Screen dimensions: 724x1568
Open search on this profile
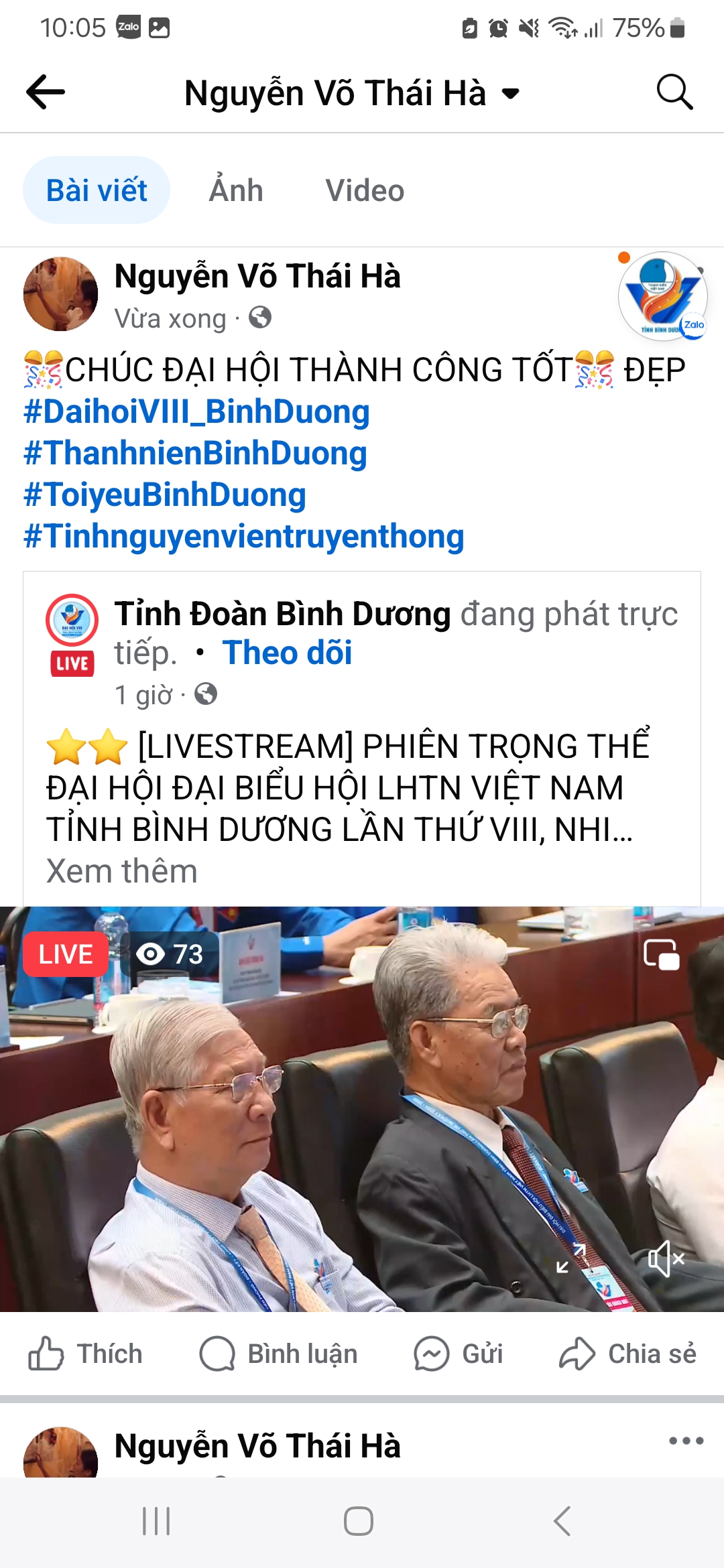674,92
